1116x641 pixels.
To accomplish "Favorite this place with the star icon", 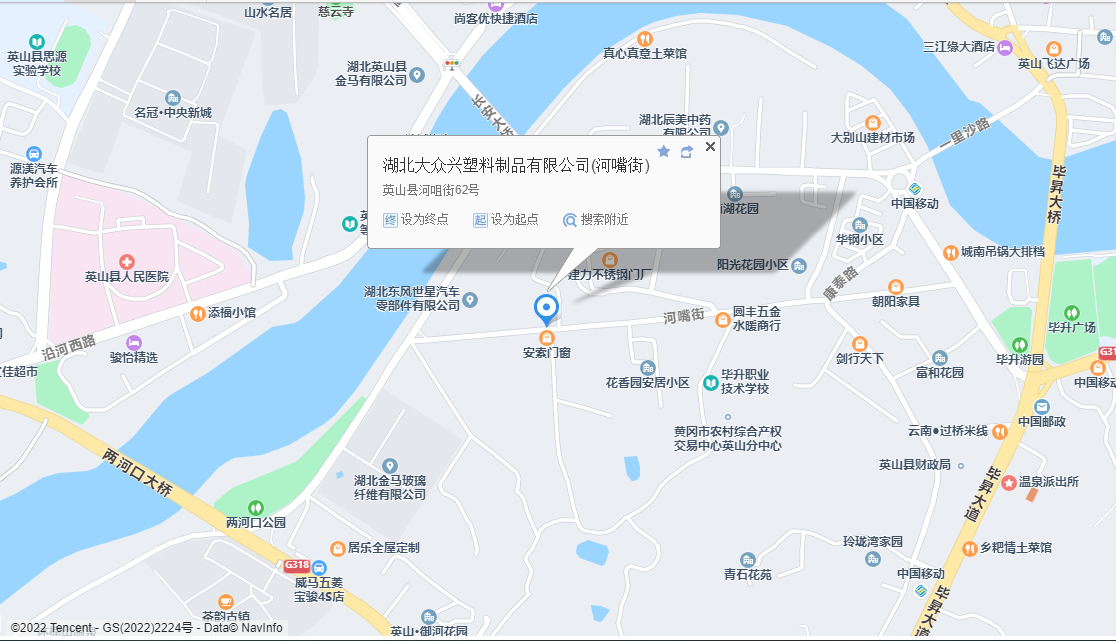I will pos(663,151).
